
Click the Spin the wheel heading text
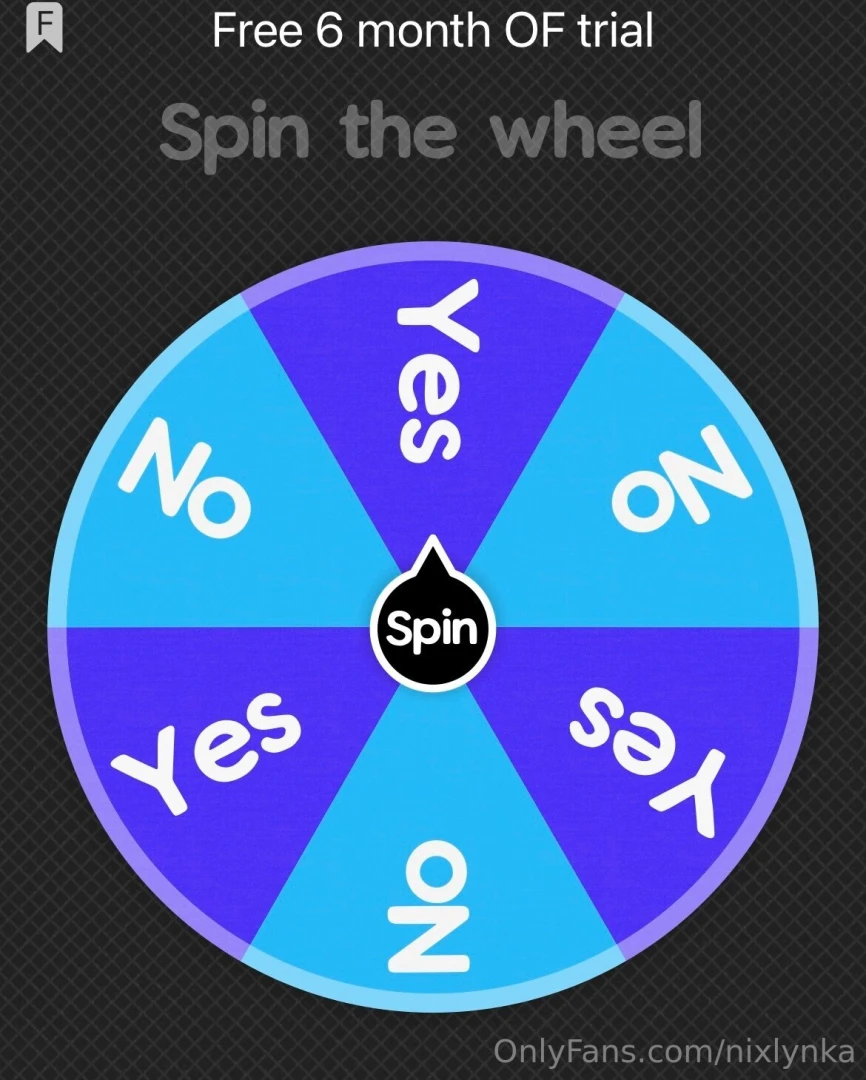pos(432,130)
